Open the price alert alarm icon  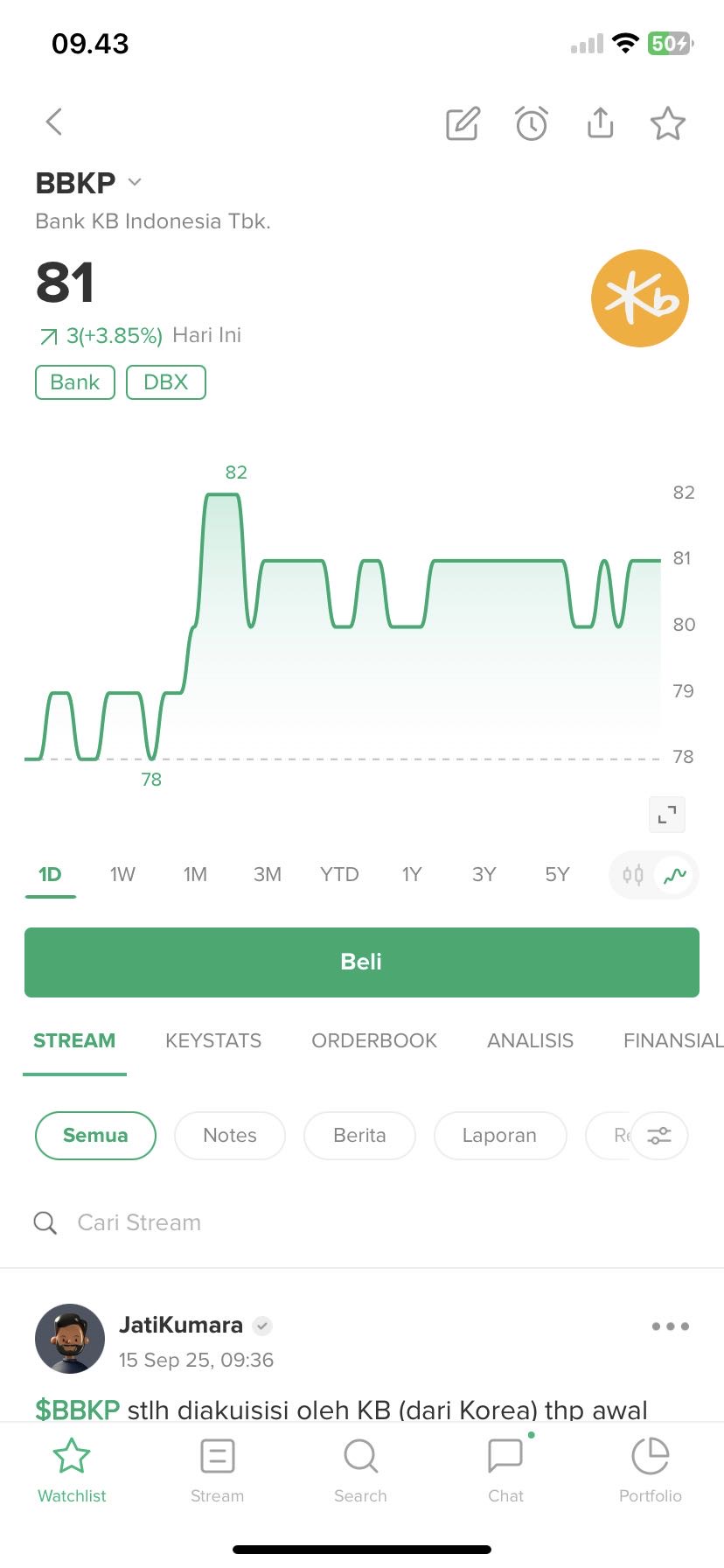[531, 123]
